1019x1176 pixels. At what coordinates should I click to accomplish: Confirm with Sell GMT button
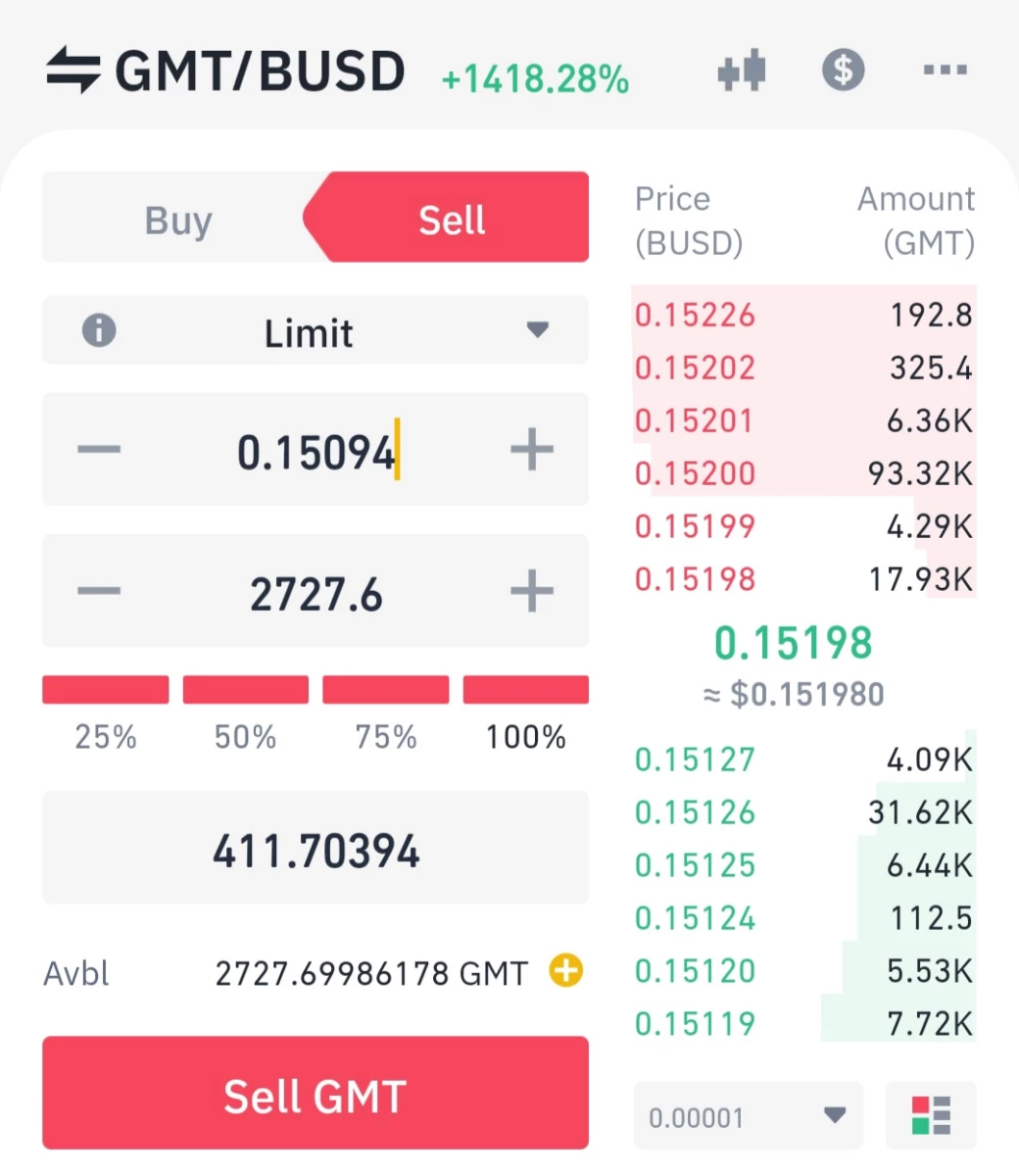315,1094
